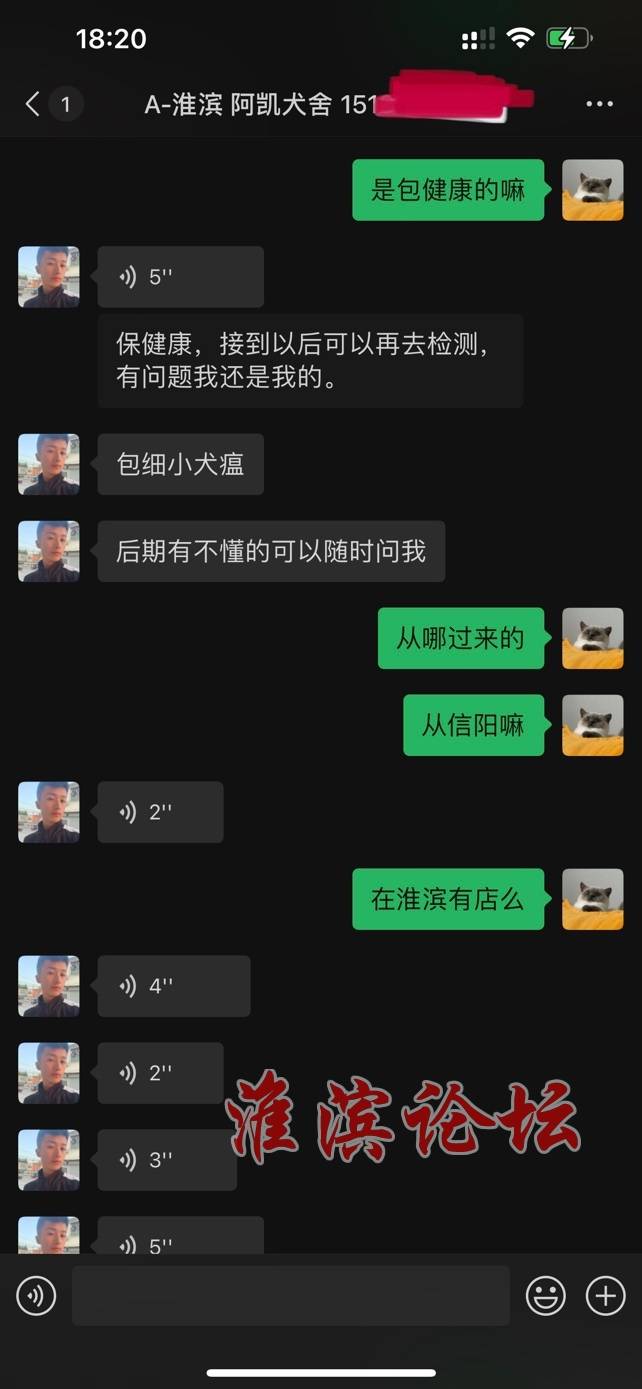
Task: Open my cat avatar beside 在淮滨有店么
Action: point(592,899)
